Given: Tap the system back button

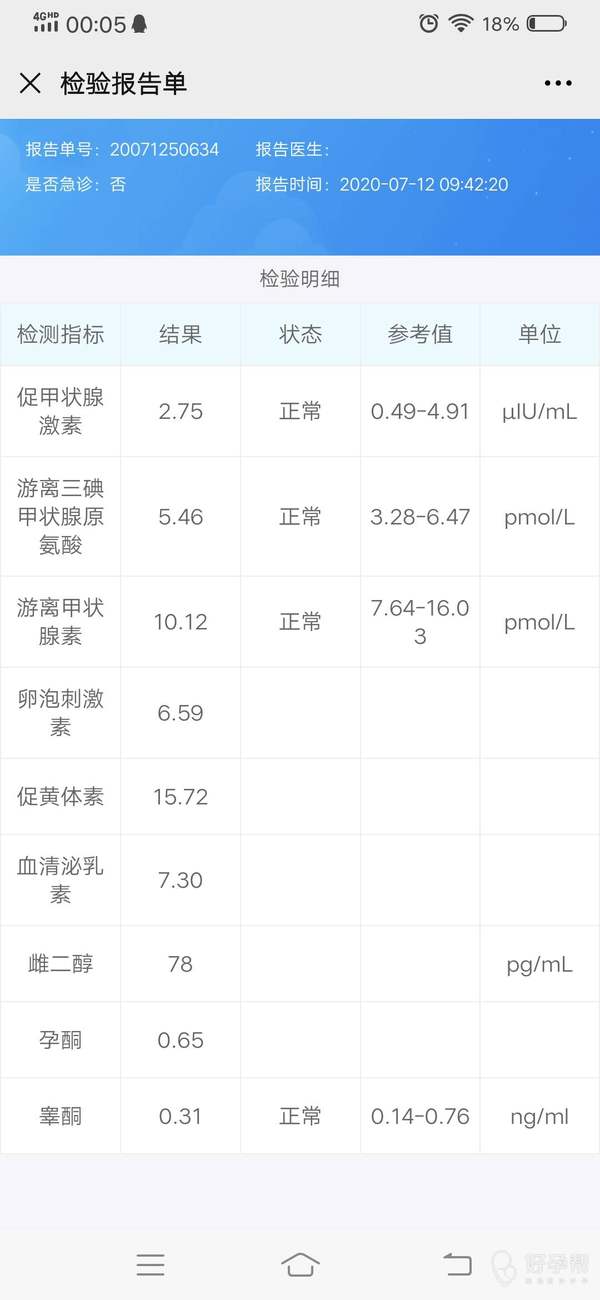Looking at the screenshot, I should pos(457,1264).
